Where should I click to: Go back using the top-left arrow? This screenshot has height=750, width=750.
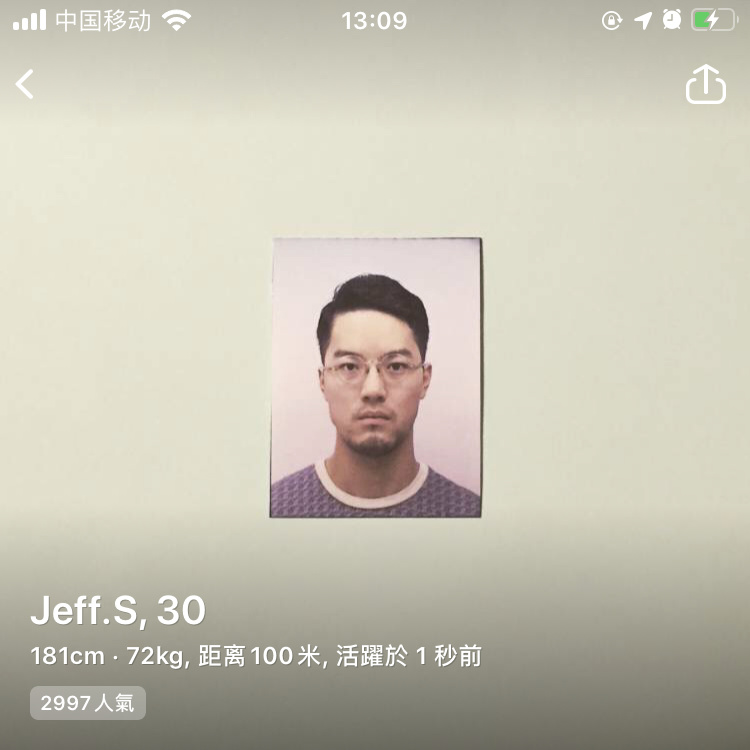[26, 85]
